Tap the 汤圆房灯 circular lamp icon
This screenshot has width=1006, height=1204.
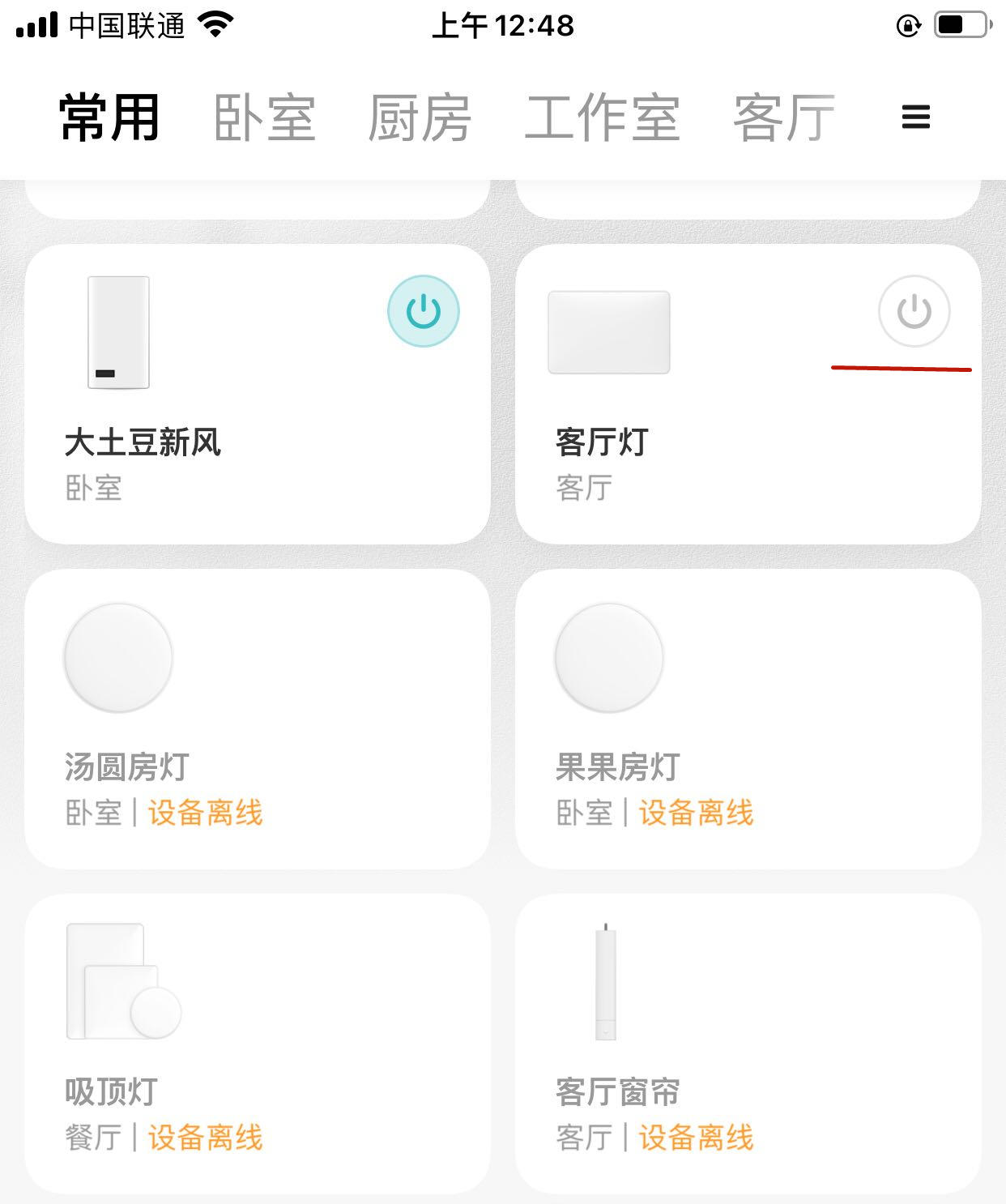tap(117, 658)
